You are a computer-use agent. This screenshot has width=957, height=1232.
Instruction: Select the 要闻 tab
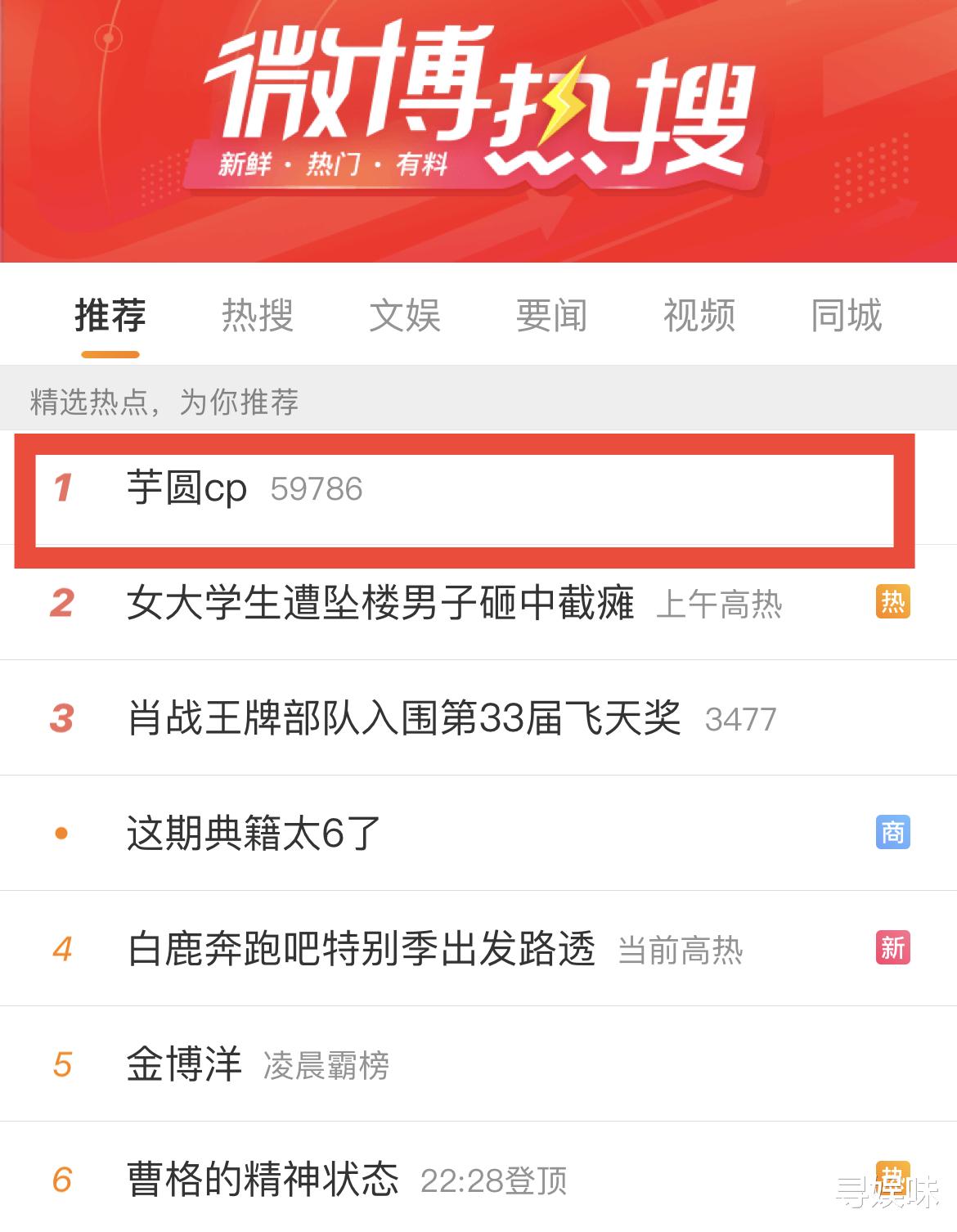point(552,317)
